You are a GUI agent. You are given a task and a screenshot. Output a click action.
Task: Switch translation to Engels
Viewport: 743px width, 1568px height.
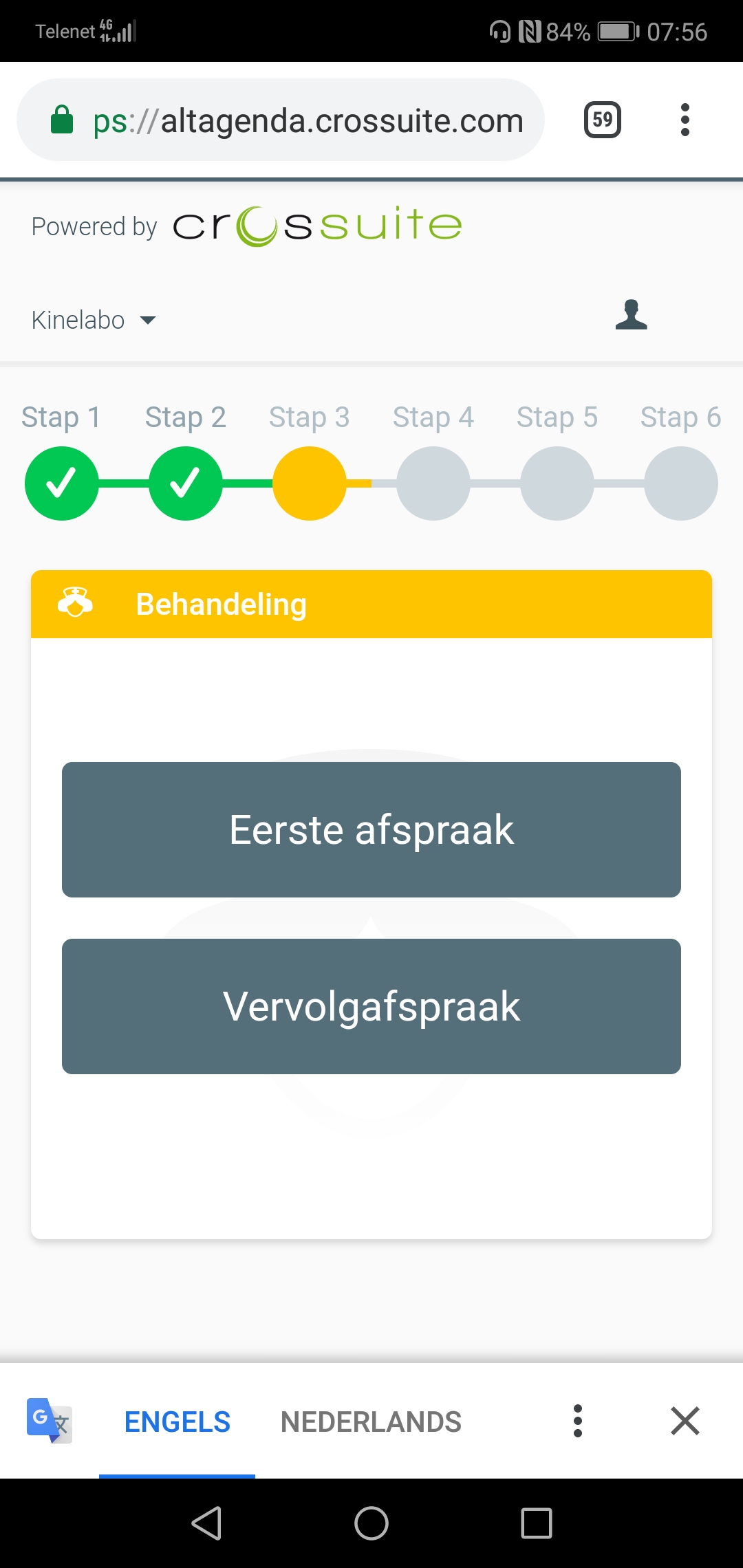coord(177,1422)
